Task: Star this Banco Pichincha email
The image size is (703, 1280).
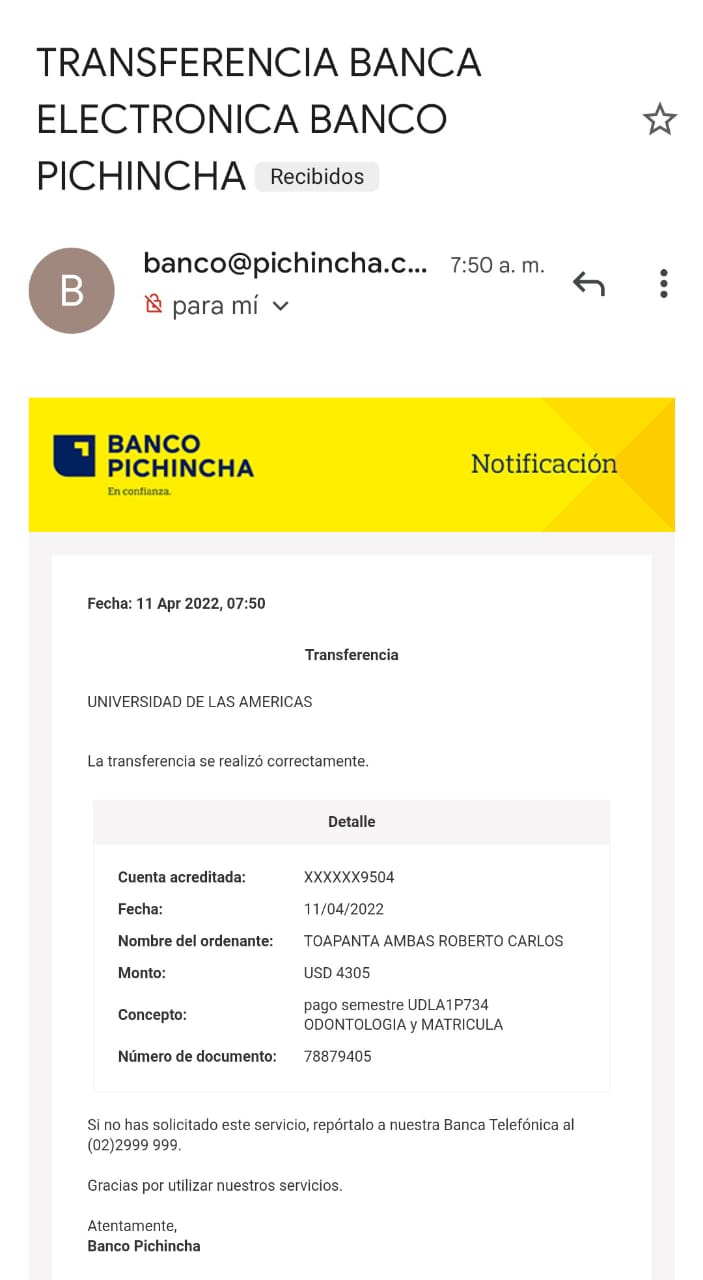Action: (659, 120)
